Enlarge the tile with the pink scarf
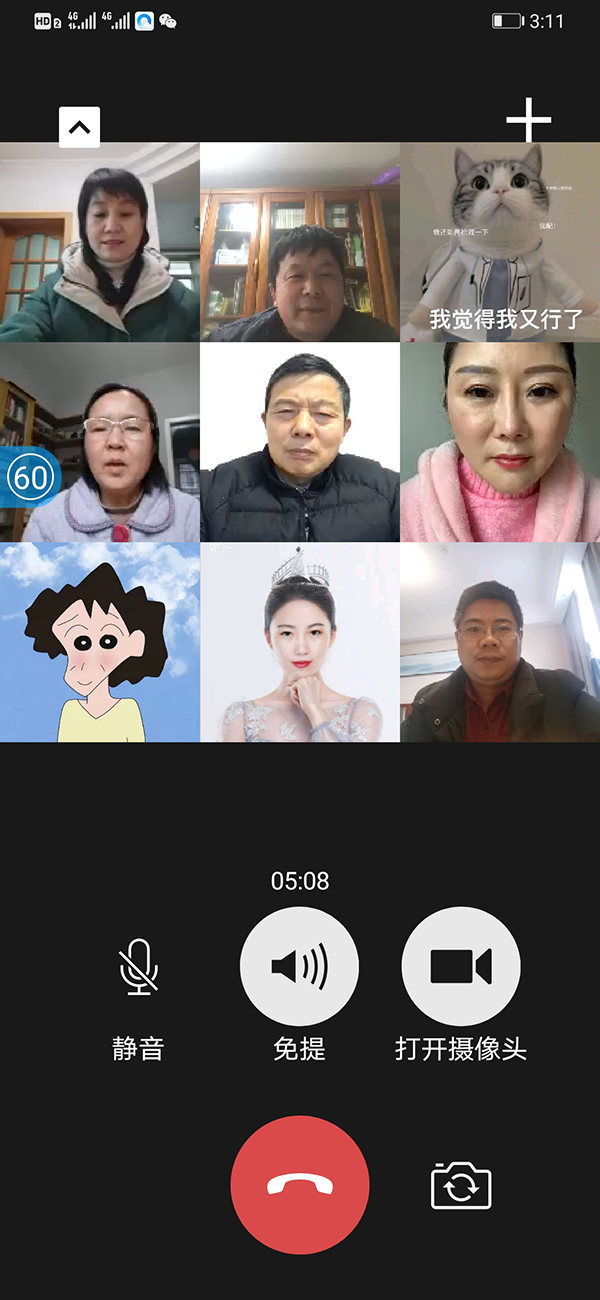The image size is (600, 1300). (x=500, y=442)
